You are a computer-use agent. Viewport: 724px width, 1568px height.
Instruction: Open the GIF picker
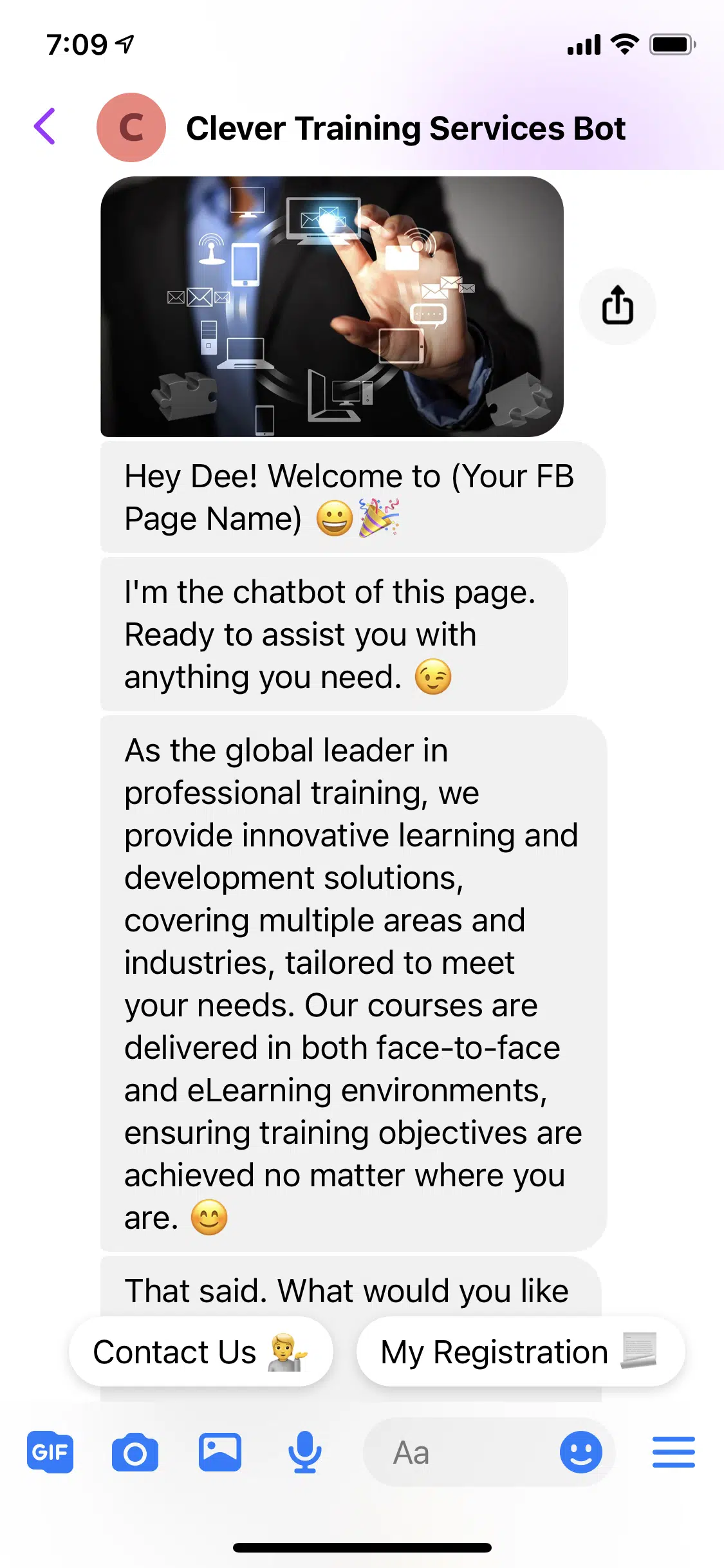click(50, 1452)
